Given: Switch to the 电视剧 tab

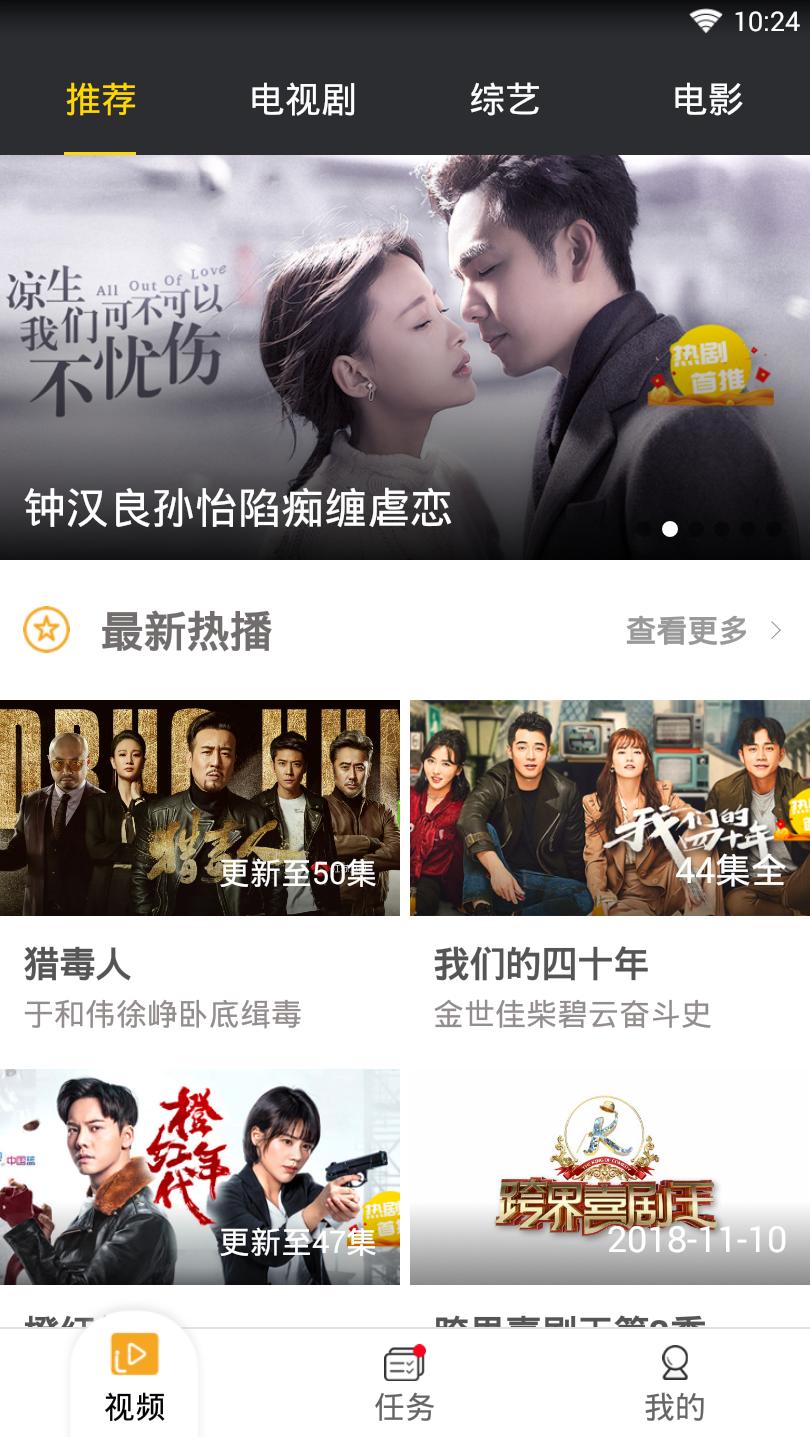Looking at the screenshot, I should pos(303,100).
